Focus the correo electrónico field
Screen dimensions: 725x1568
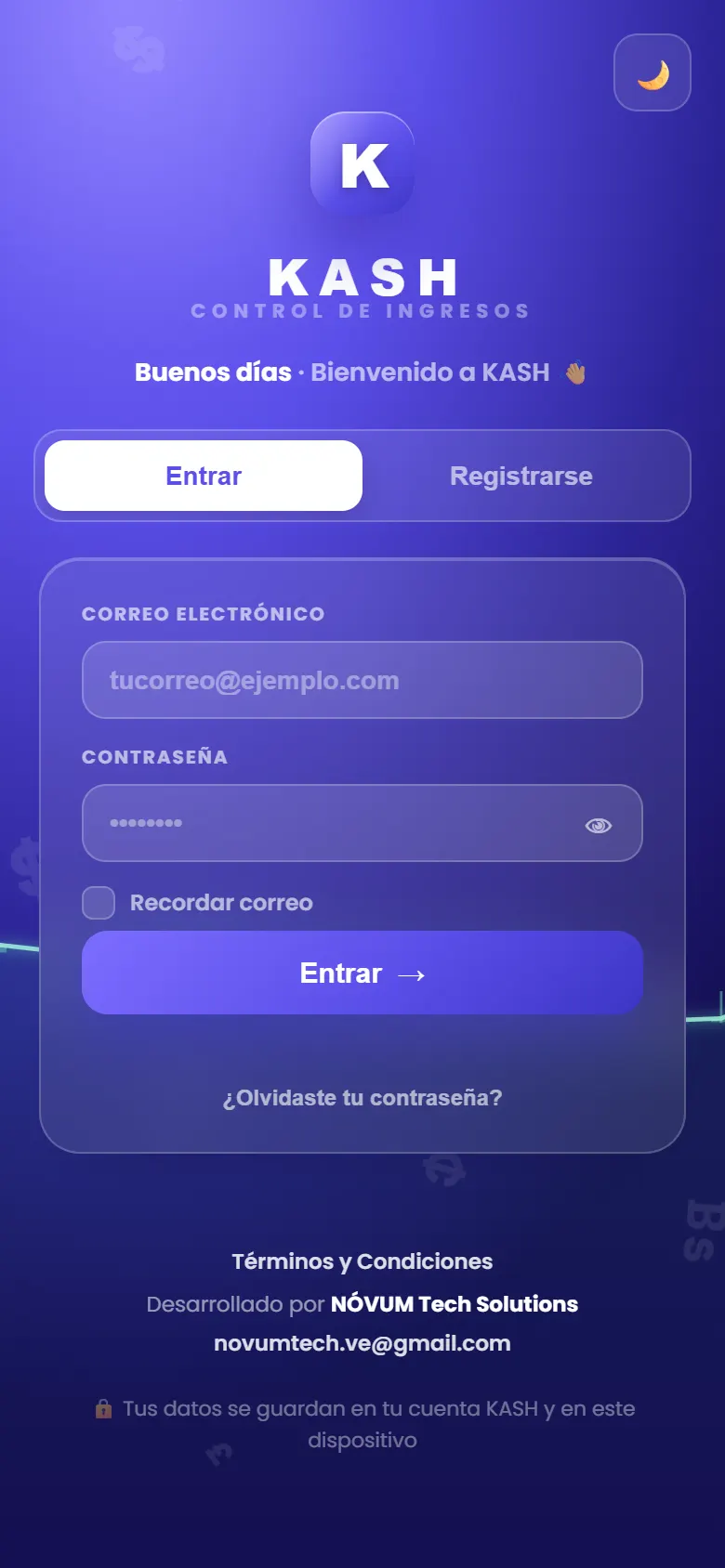(x=362, y=680)
